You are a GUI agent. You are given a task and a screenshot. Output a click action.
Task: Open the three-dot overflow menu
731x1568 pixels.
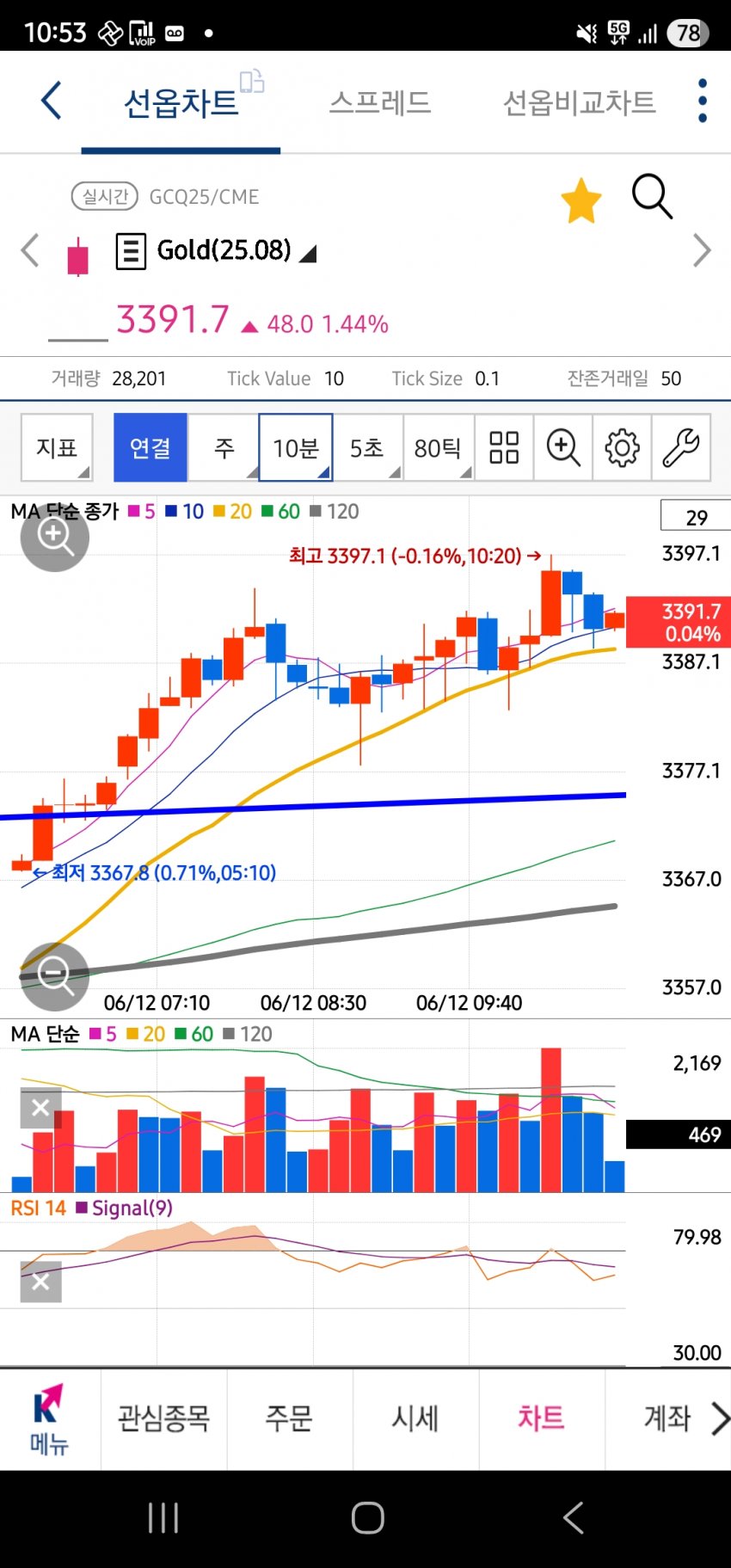703,101
